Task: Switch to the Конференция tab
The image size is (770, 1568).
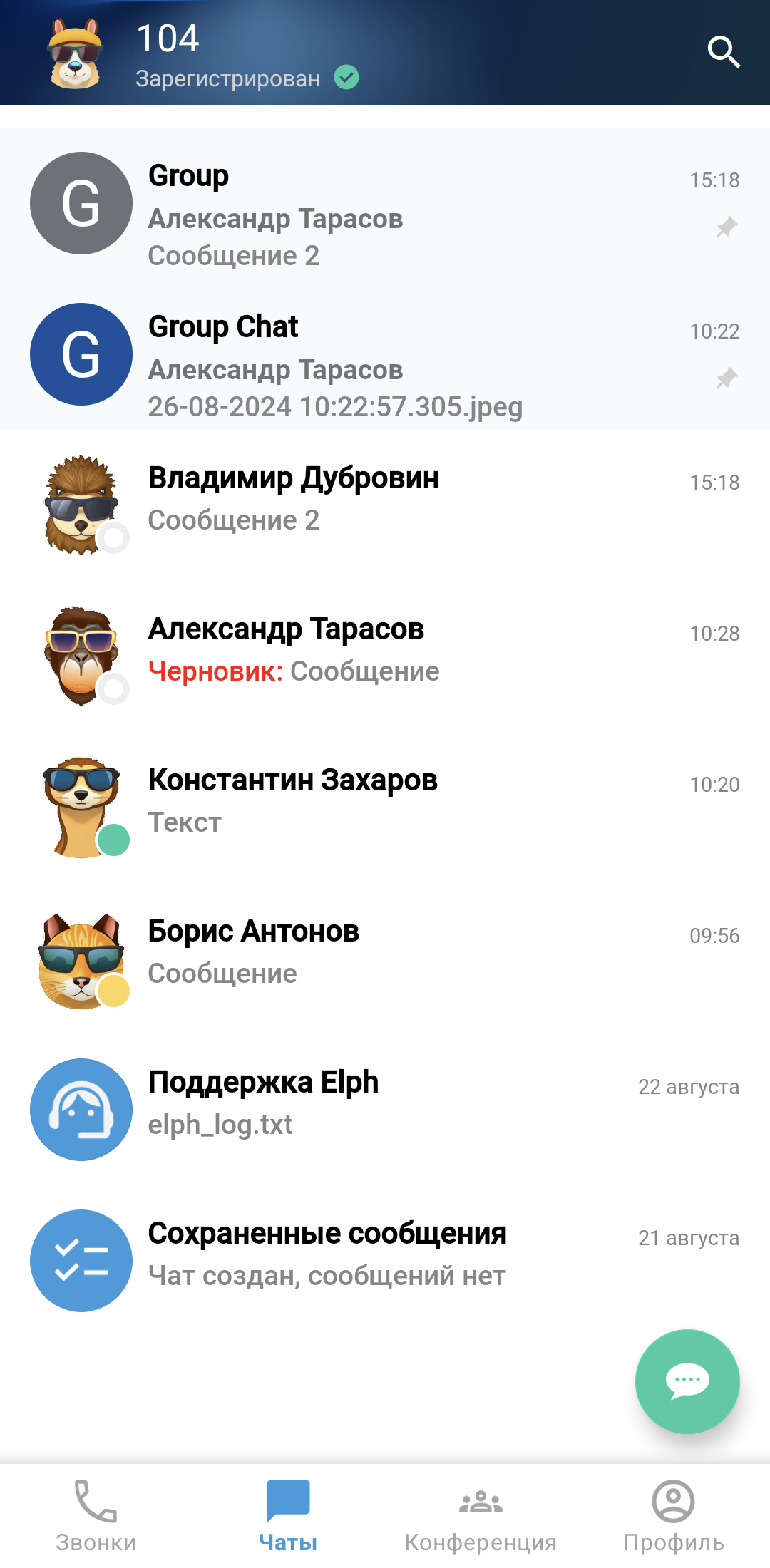Action: (x=481, y=1516)
